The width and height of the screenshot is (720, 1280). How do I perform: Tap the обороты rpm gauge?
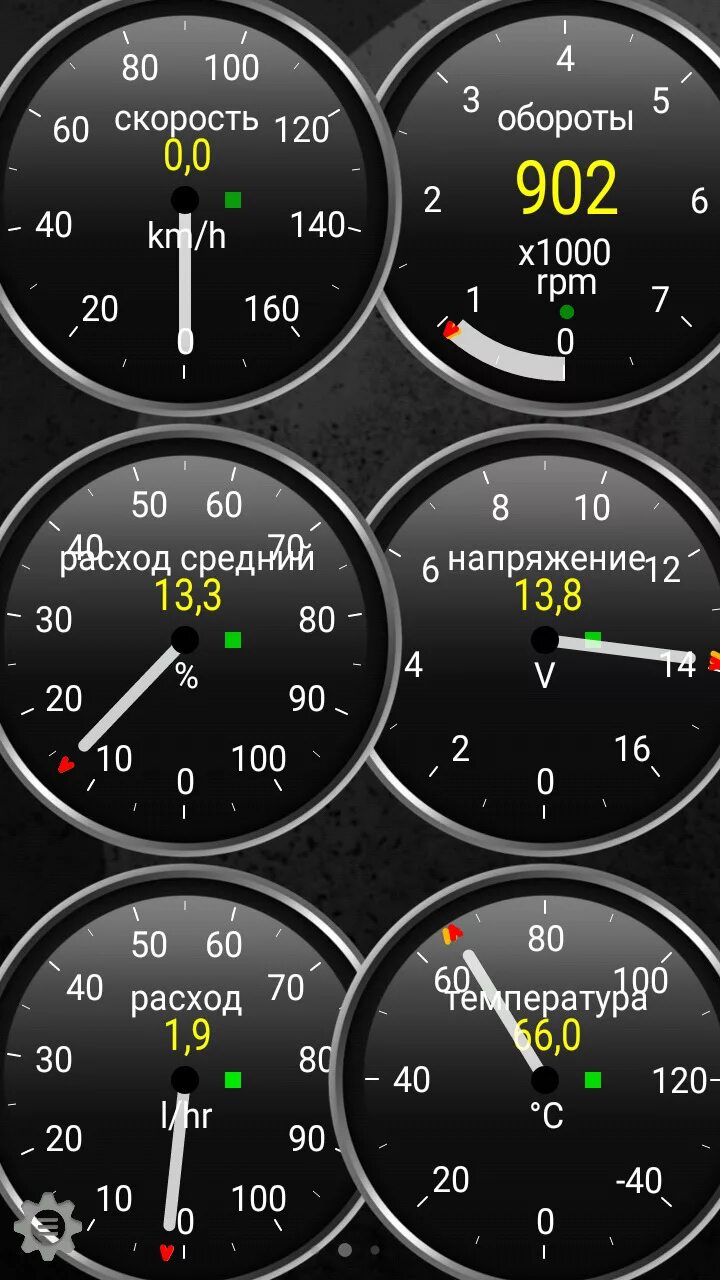click(566, 199)
